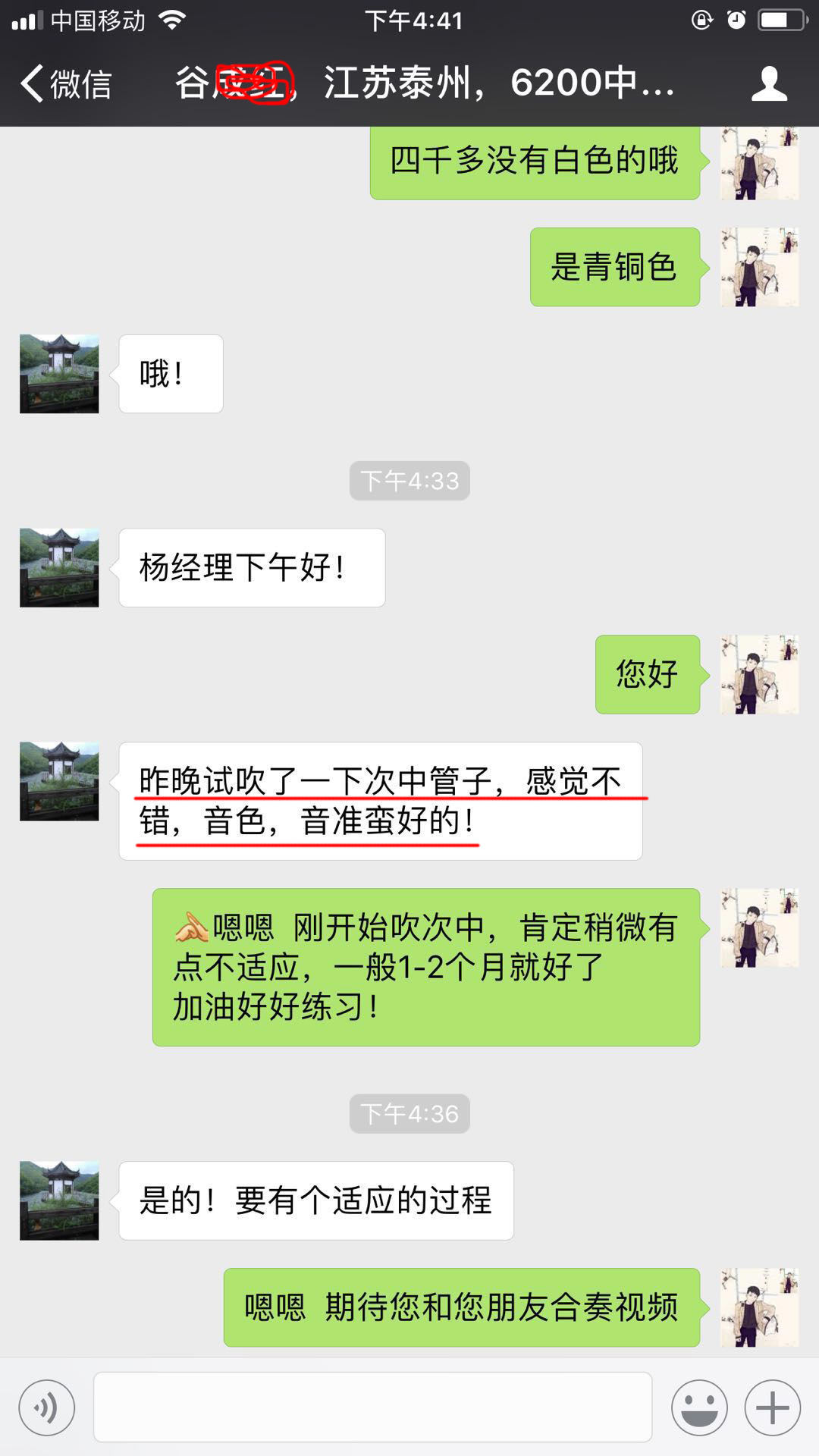Open contact avatar beside 杨经理下午好 message

(x=59, y=567)
